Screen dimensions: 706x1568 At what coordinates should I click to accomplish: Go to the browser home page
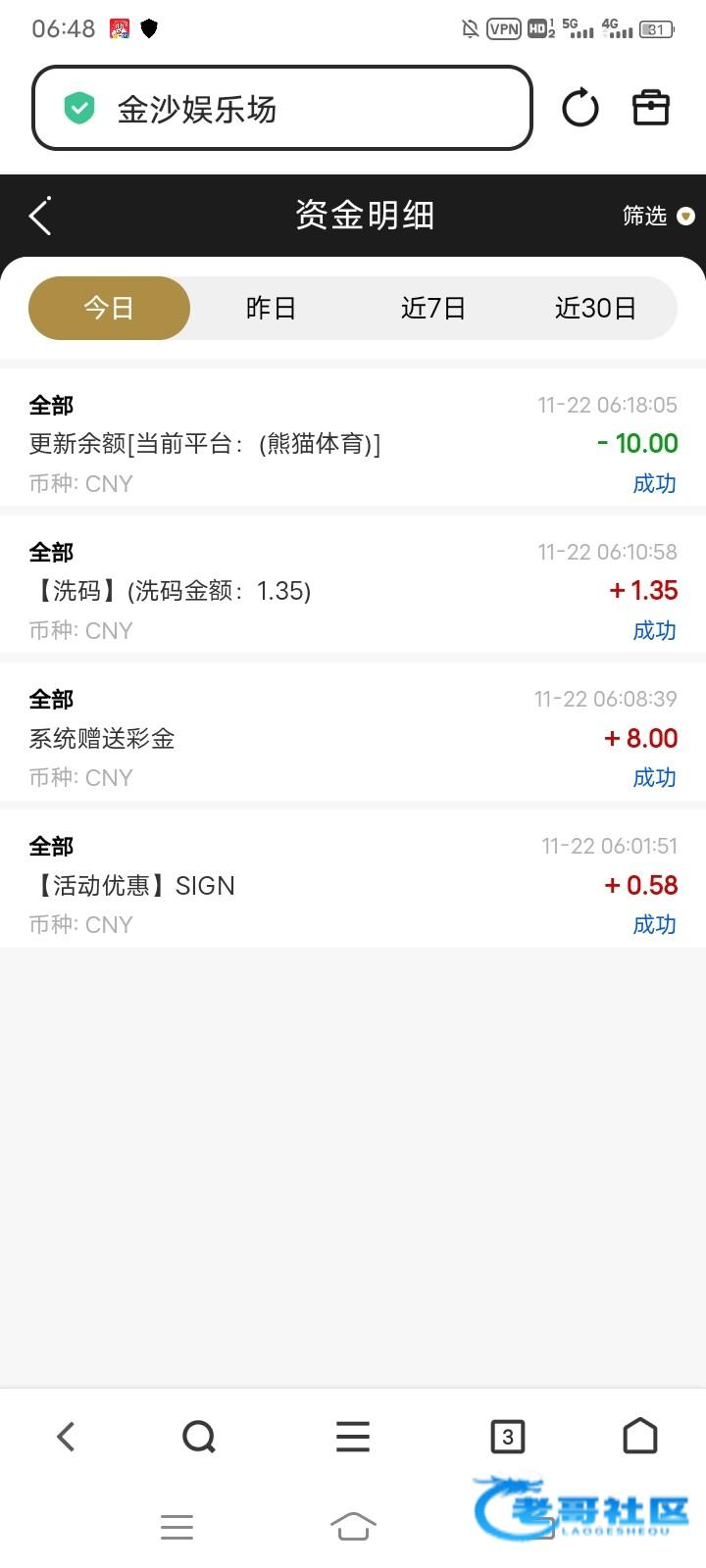tap(640, 1437)
